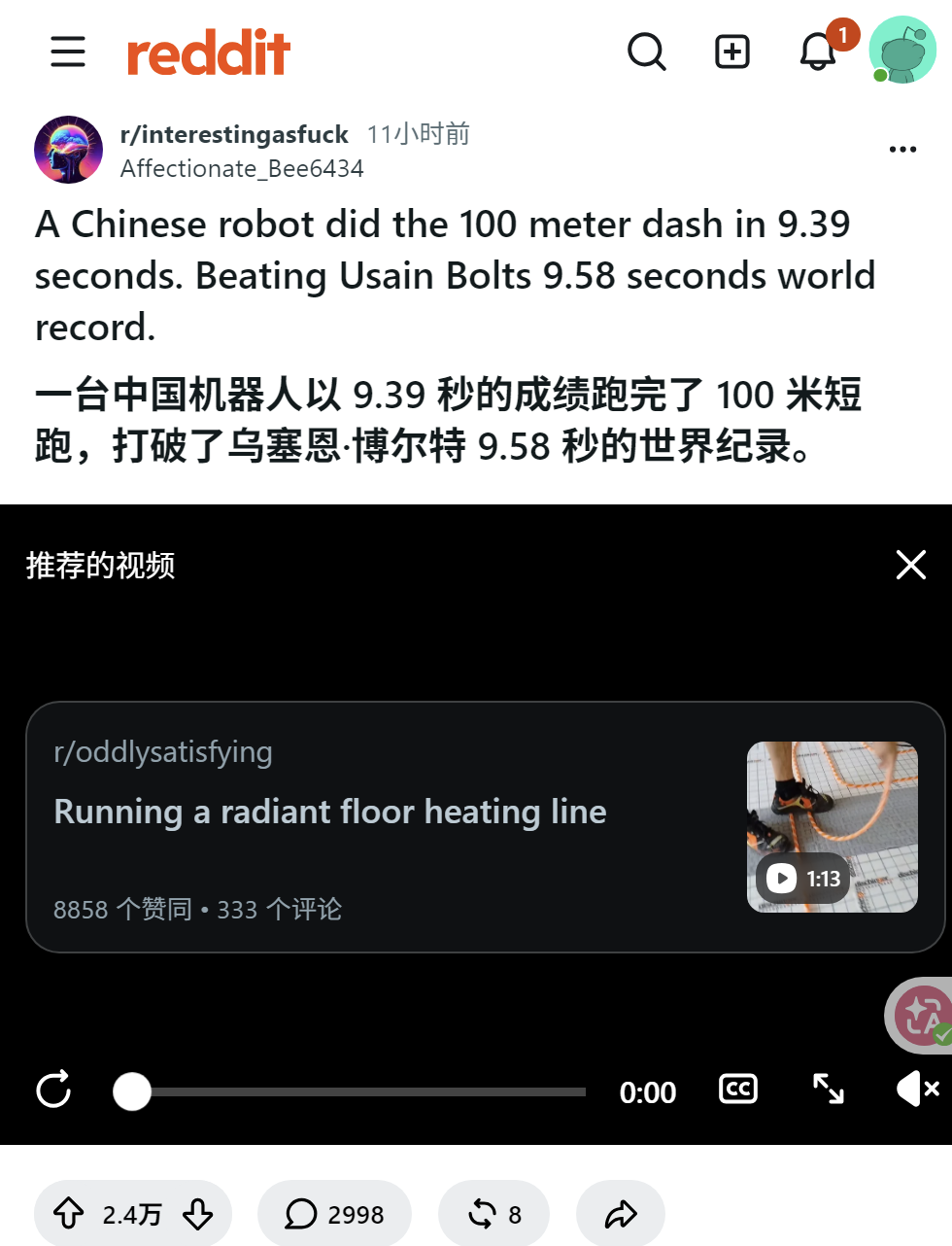The image size is (952, 1246).
Task: Upvote this post
Action: (68, 1214)
